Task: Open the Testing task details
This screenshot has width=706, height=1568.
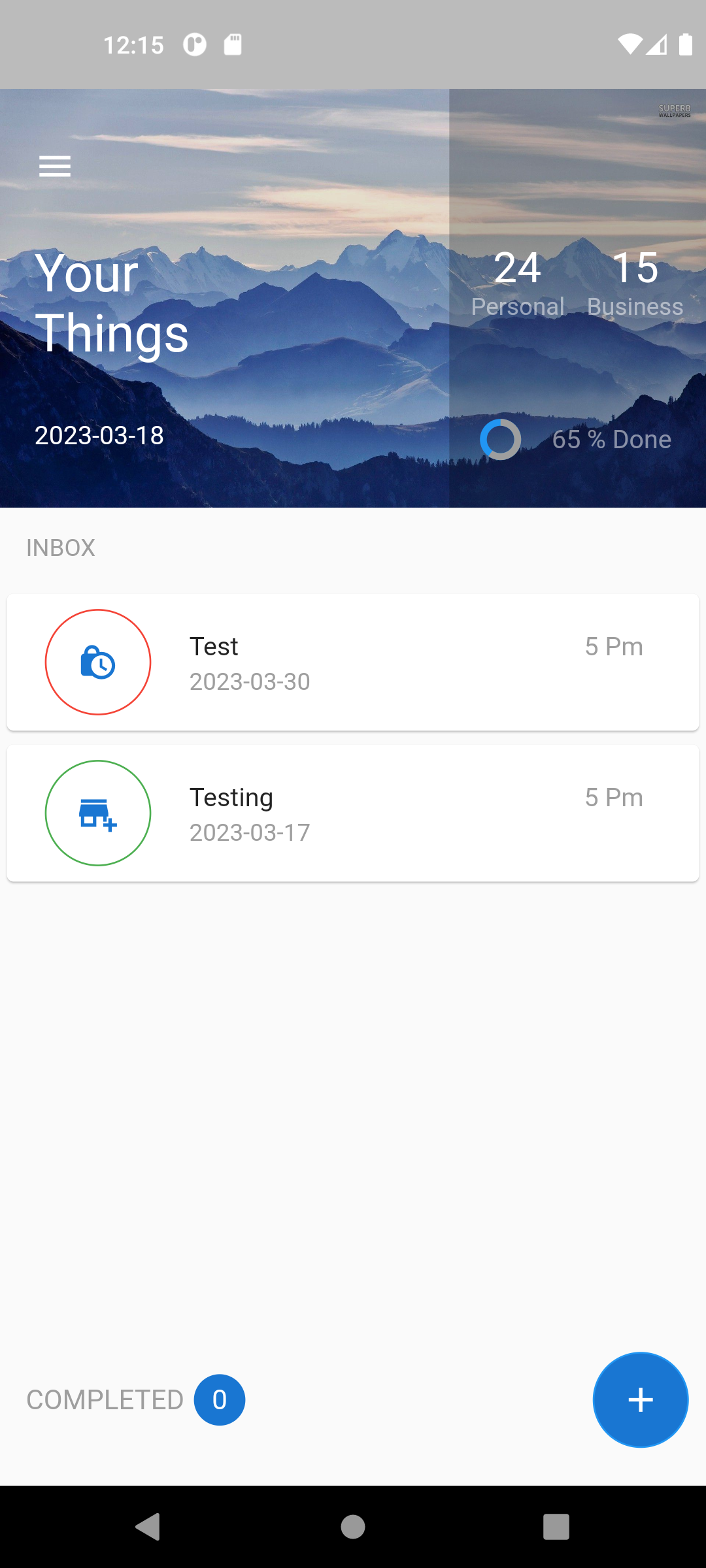Action: 353,813
